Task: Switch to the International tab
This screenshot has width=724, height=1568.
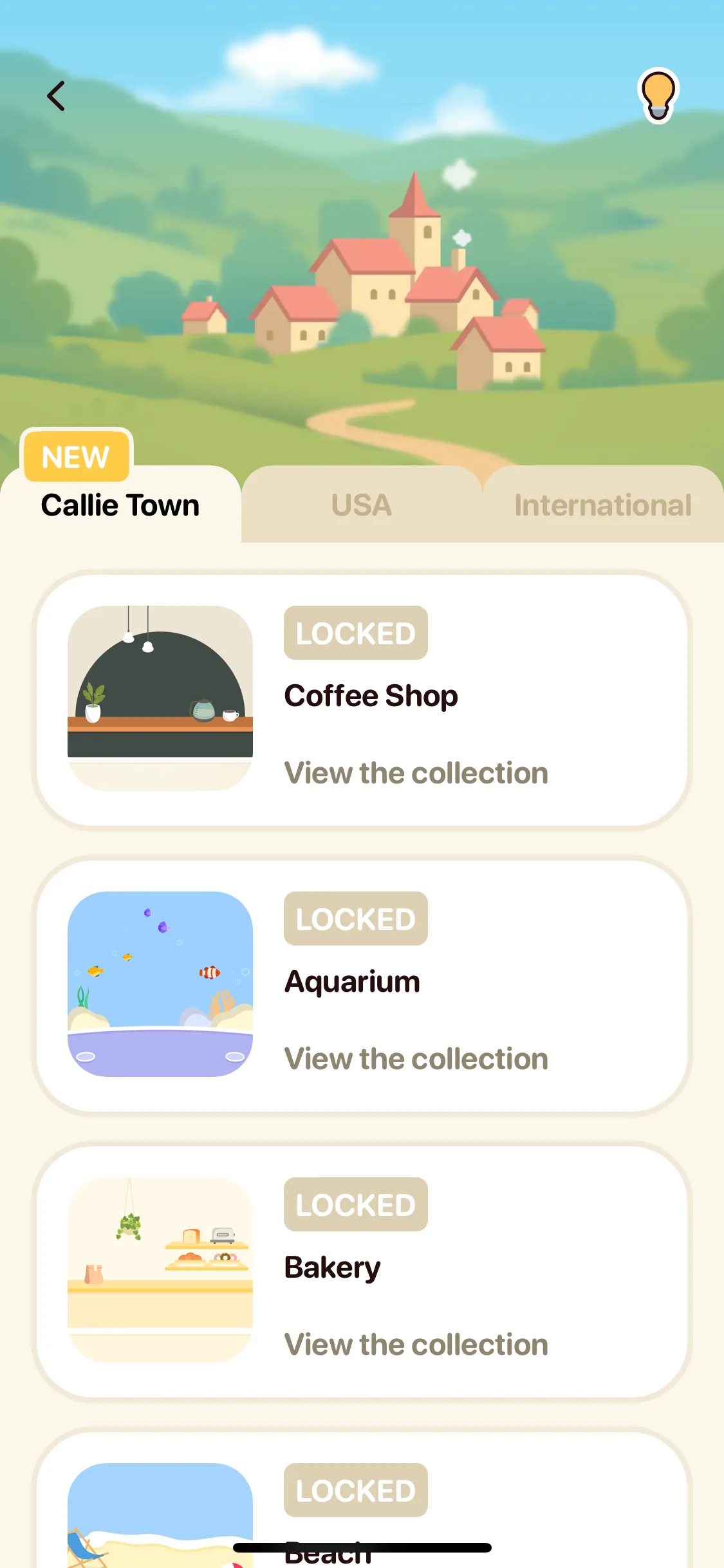Action: coord(603,505)
